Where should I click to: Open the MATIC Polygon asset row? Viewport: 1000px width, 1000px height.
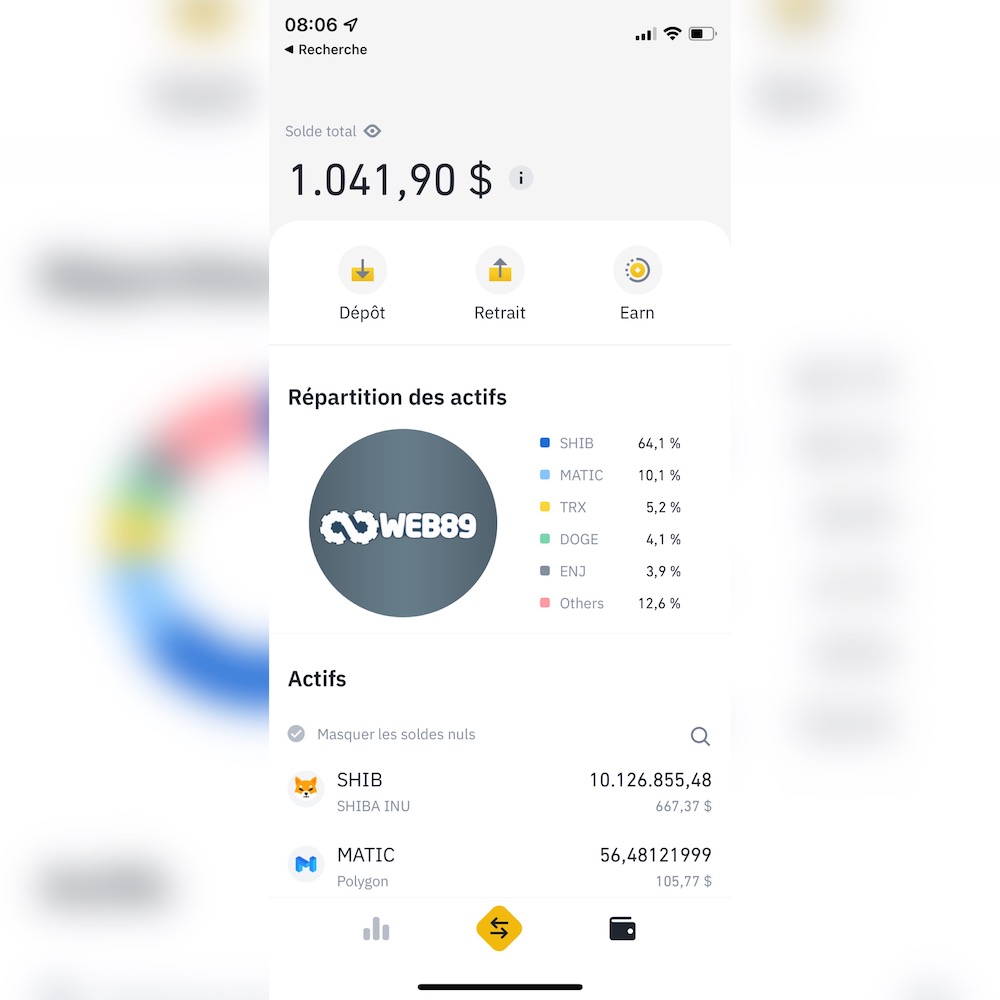500,866
